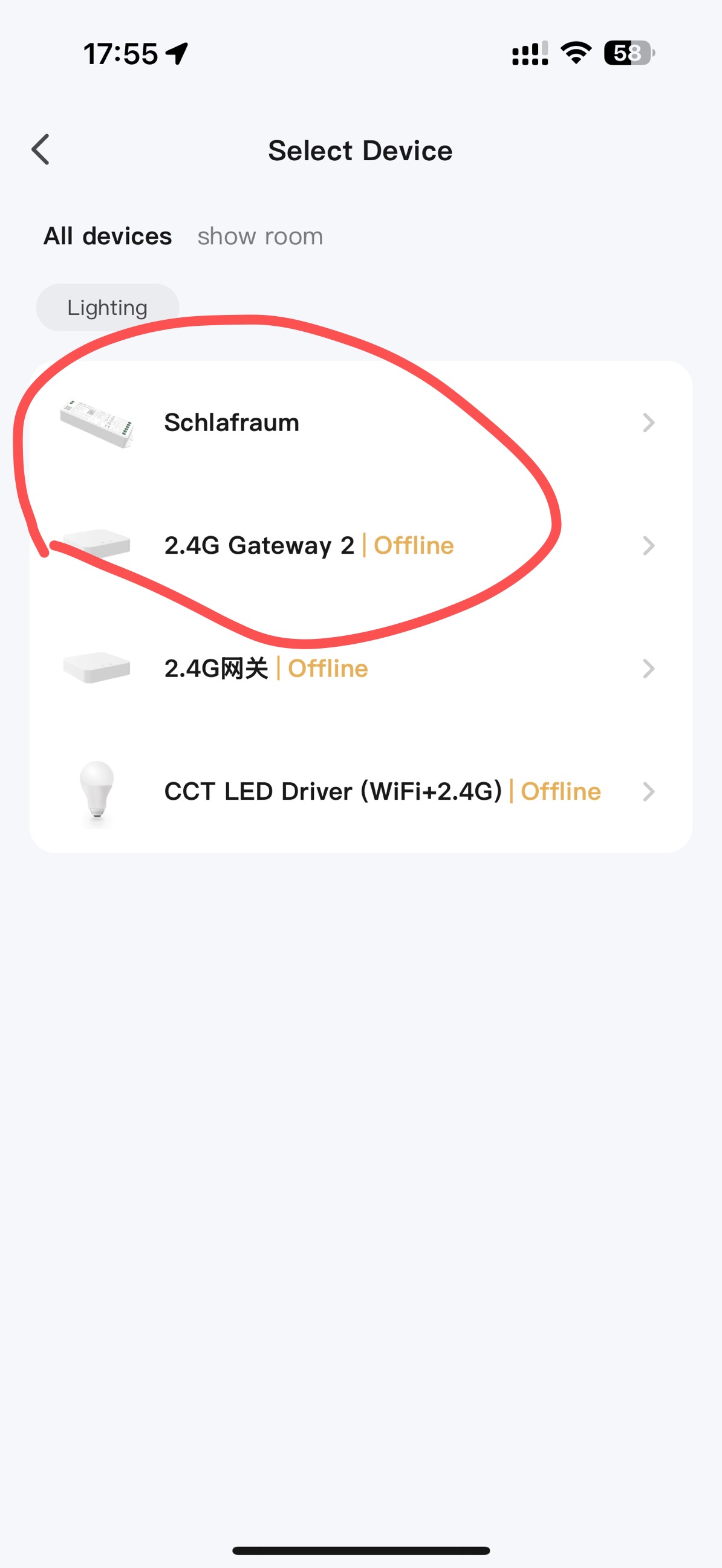Image resolution: width=722 pixels, height=1568 pixels.
Task: Switch to the All devices tab
Action: 108,236
